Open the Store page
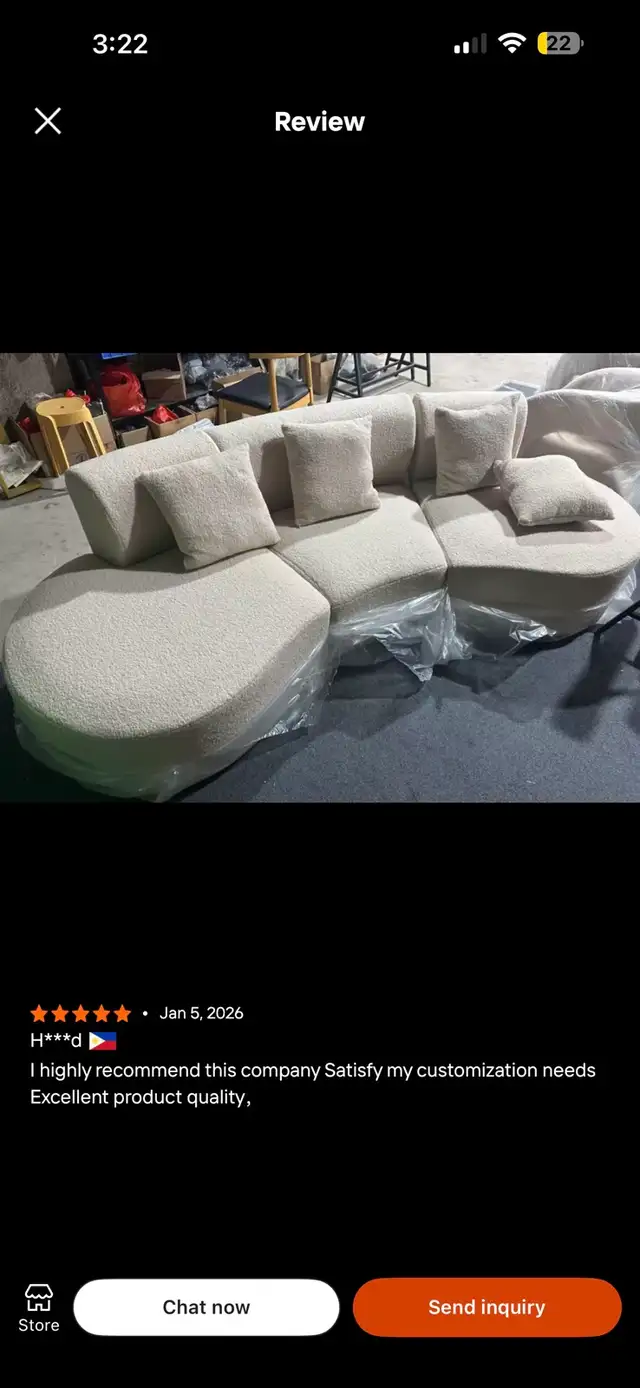 point(39,1307)
